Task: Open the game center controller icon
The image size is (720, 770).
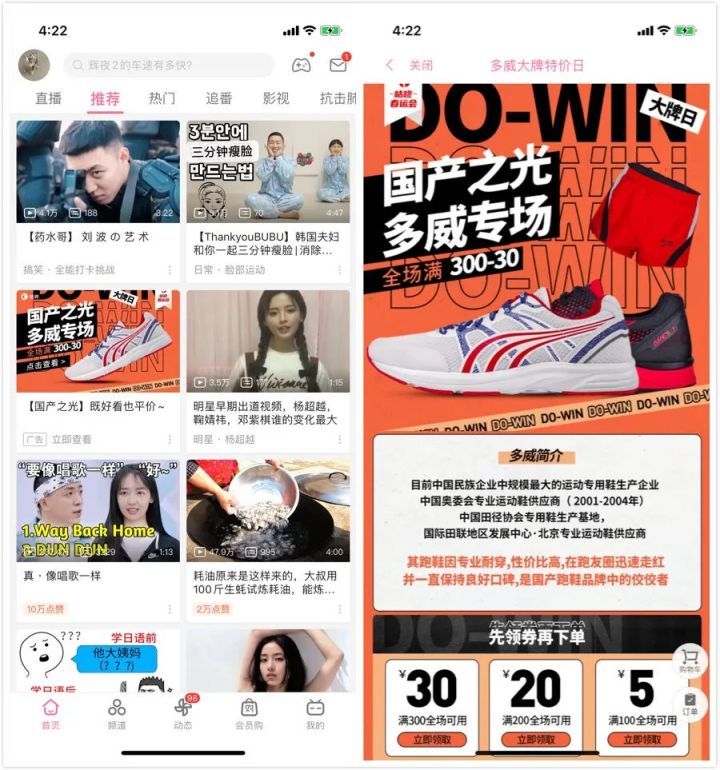Action: pyautogui.click(x=300, y=65)
